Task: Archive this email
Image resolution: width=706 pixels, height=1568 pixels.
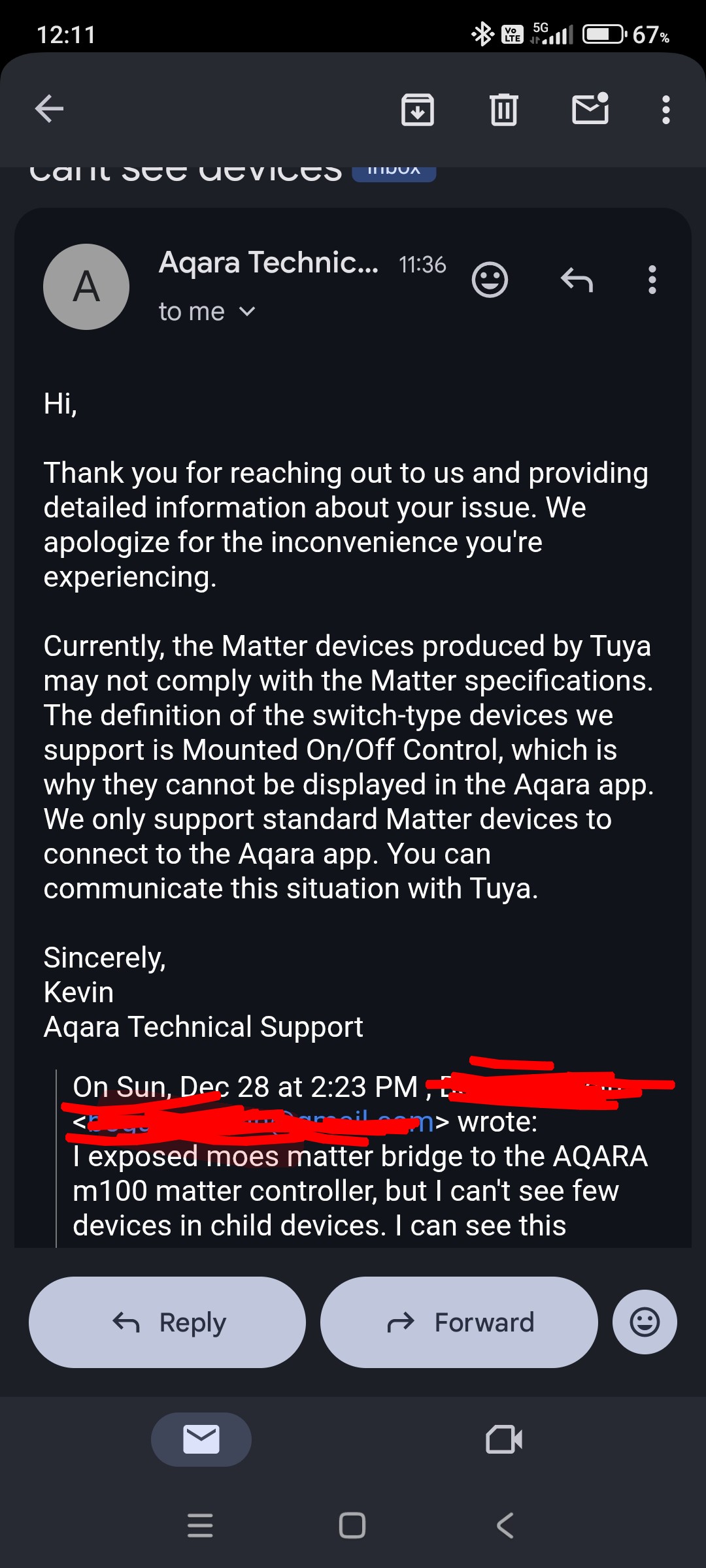Action: [x=417, y=109]
